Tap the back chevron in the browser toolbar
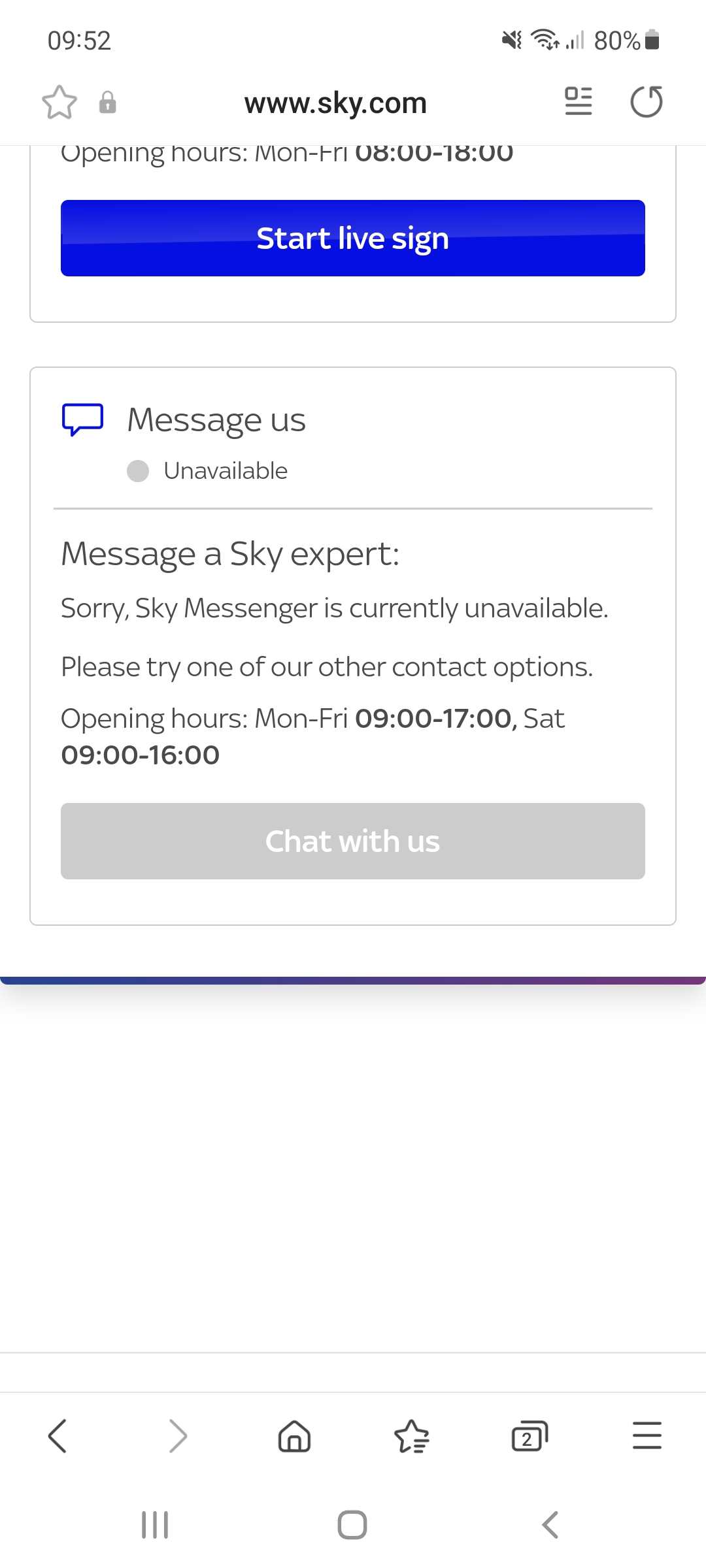 click(59, 1436)
